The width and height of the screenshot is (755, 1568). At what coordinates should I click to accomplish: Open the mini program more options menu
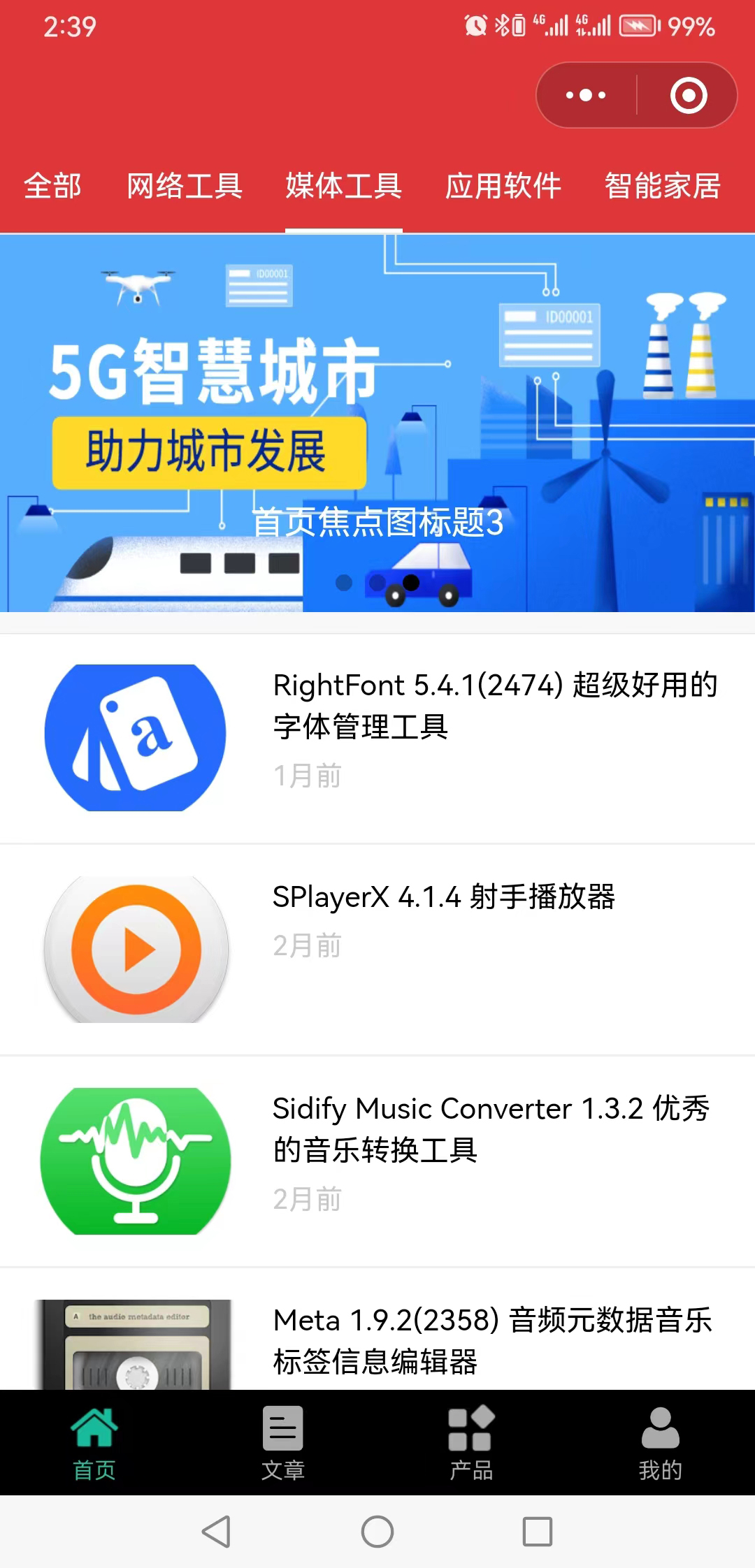pos(586,95)
